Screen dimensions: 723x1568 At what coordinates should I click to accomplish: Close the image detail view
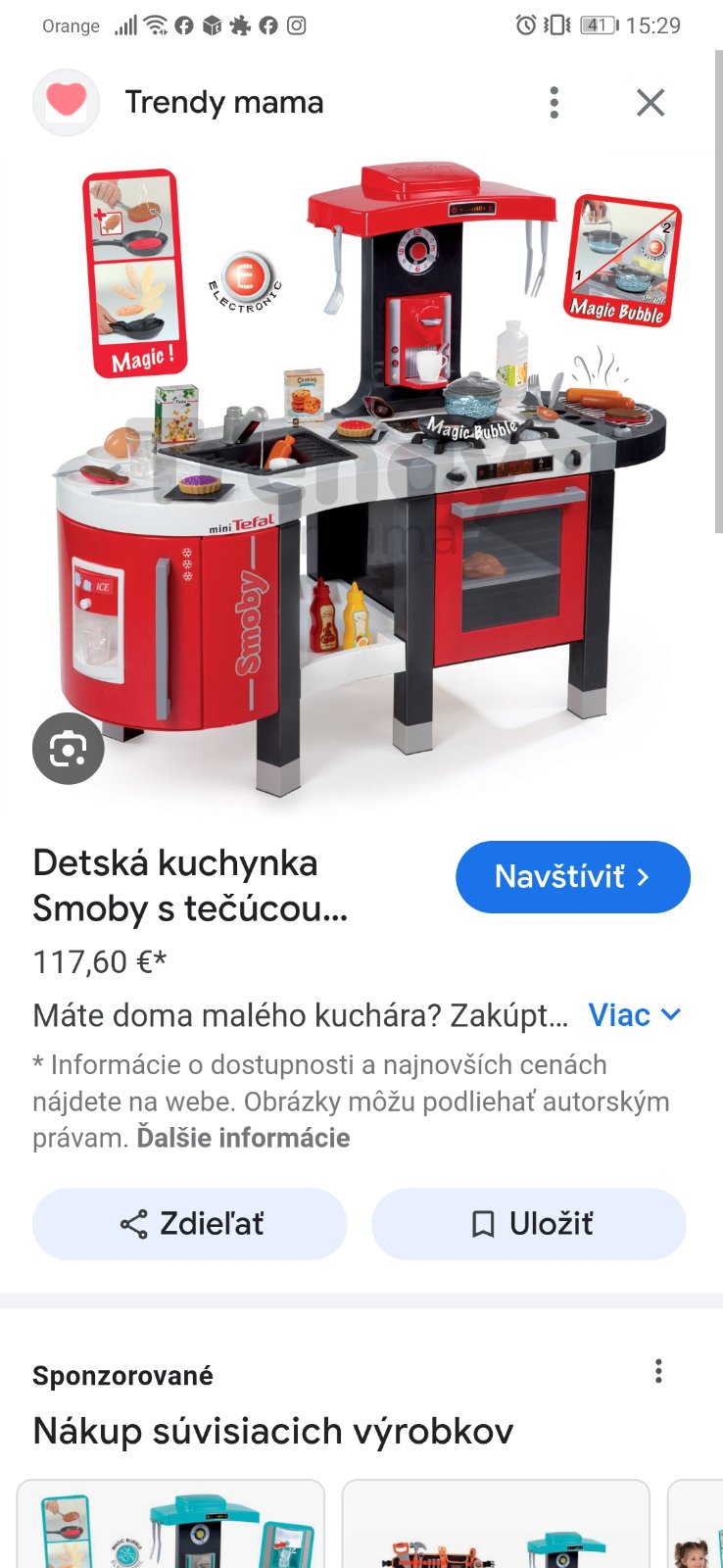point(651,102)
